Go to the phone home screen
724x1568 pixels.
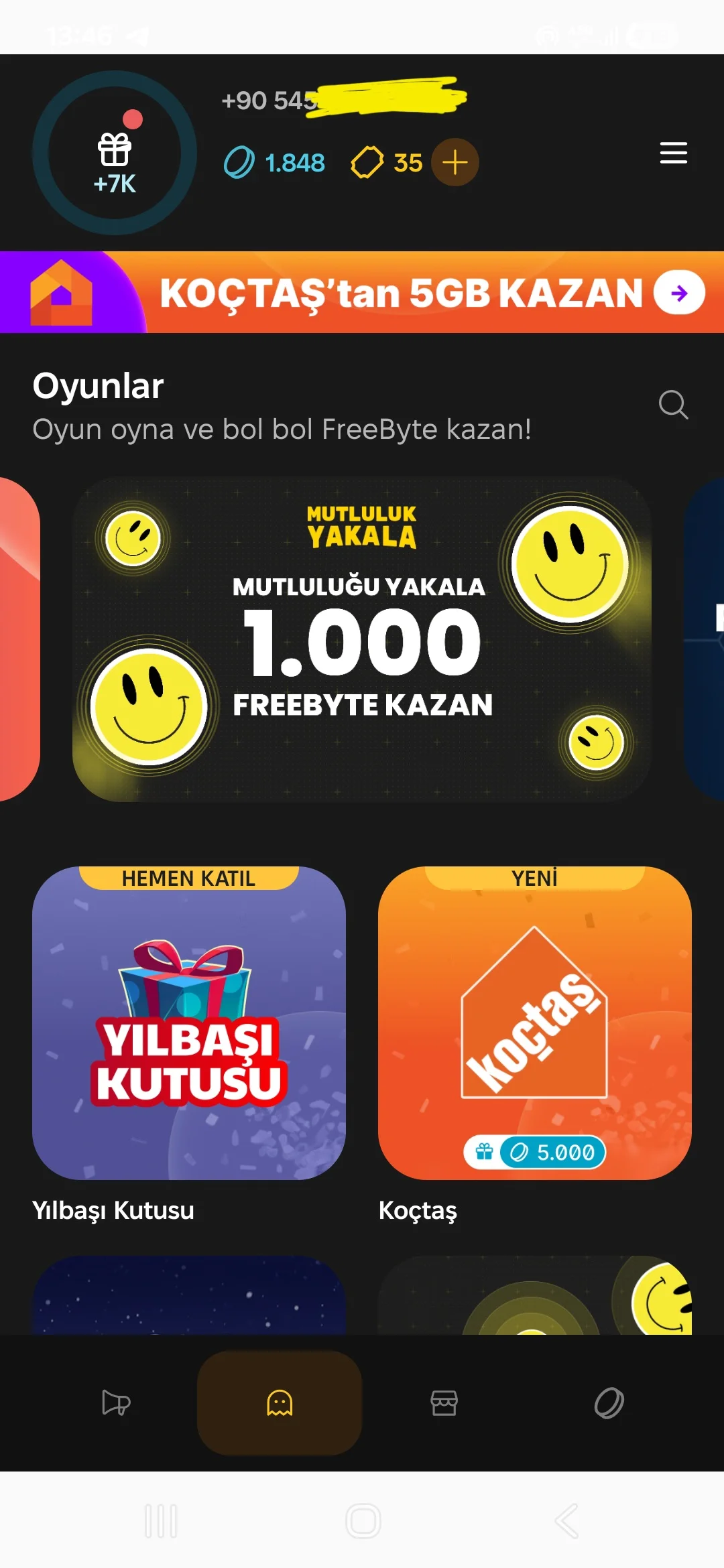click(363, 1520)
